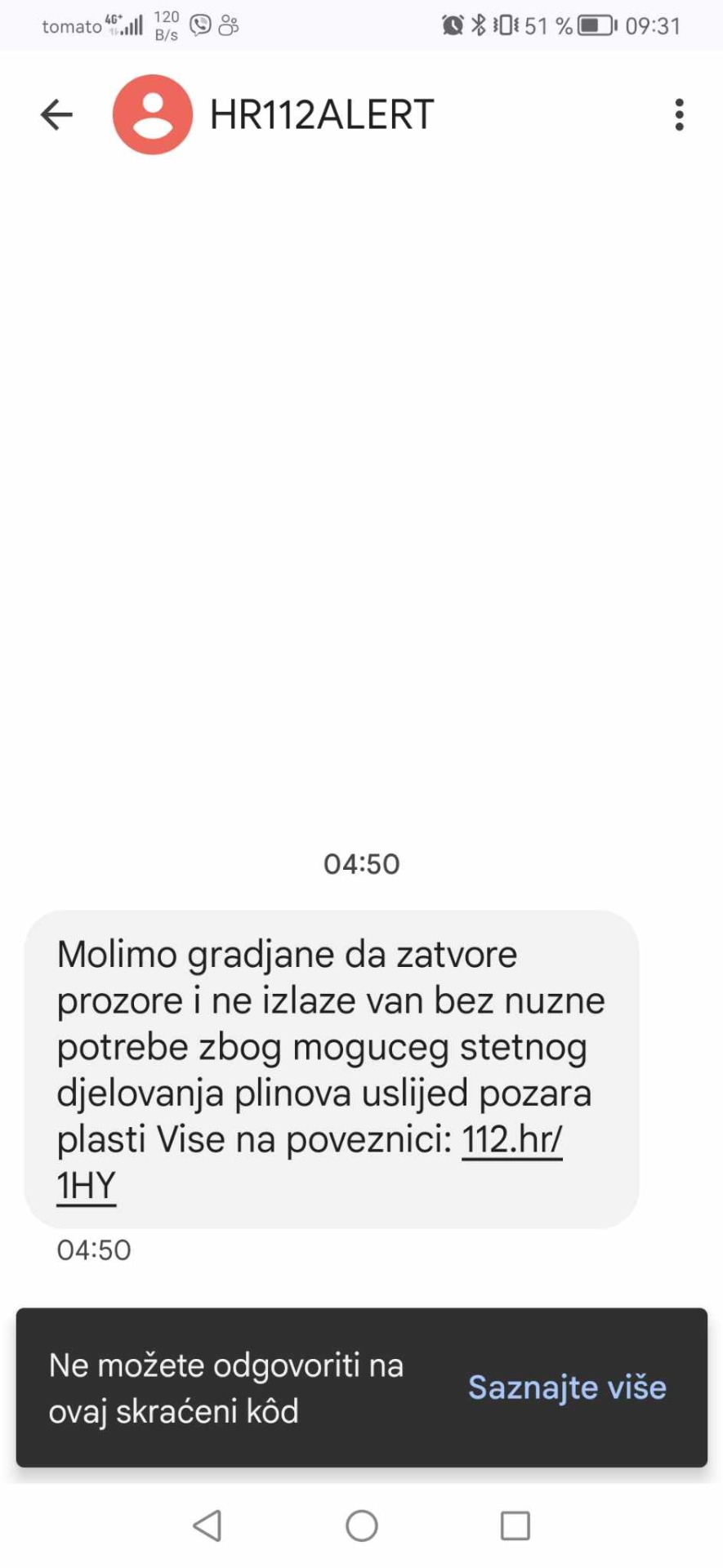Image resolution: width=723 pixels, height=1568 pixels.
Task: Open recent apps via square button
Action: click(x=515, y=1525)
